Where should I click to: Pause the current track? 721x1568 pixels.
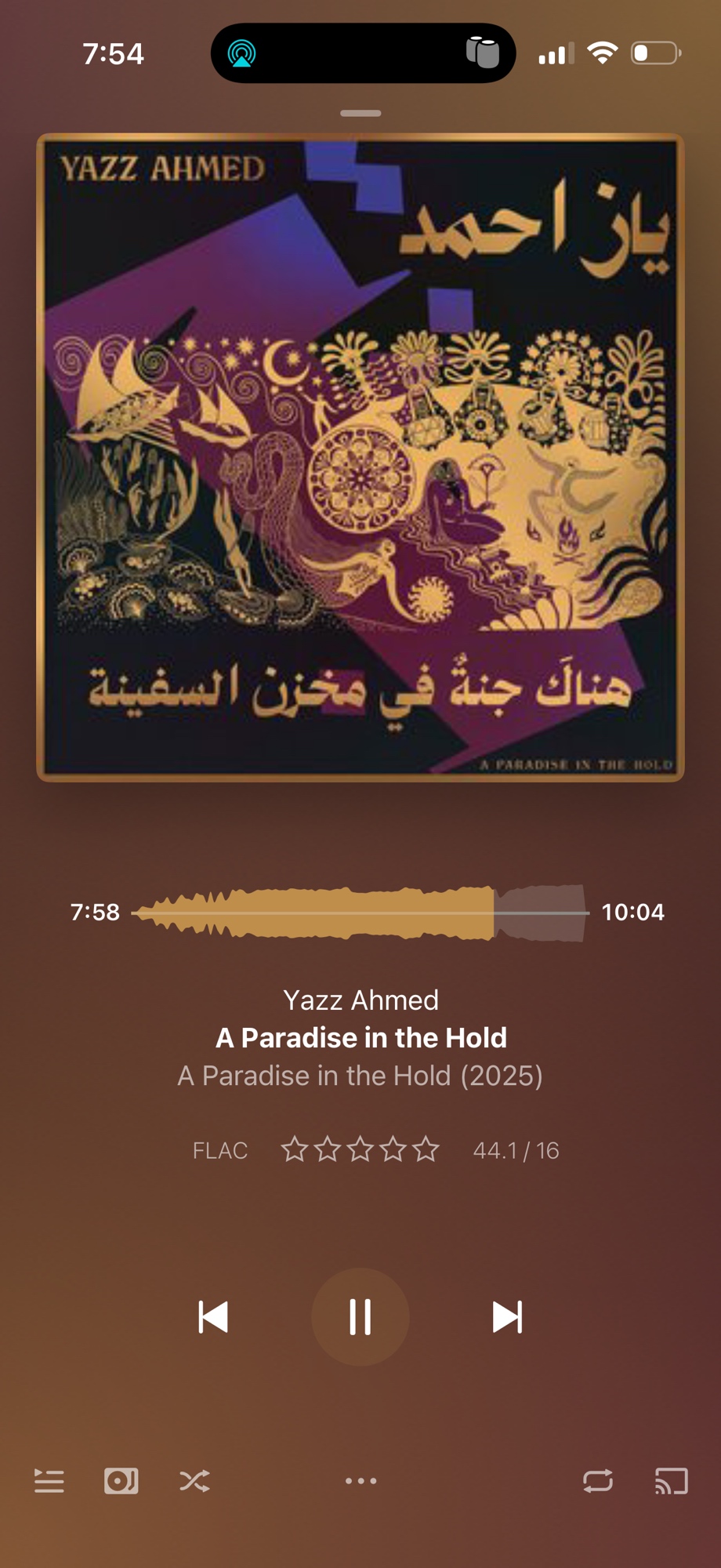click(360, 1316)
